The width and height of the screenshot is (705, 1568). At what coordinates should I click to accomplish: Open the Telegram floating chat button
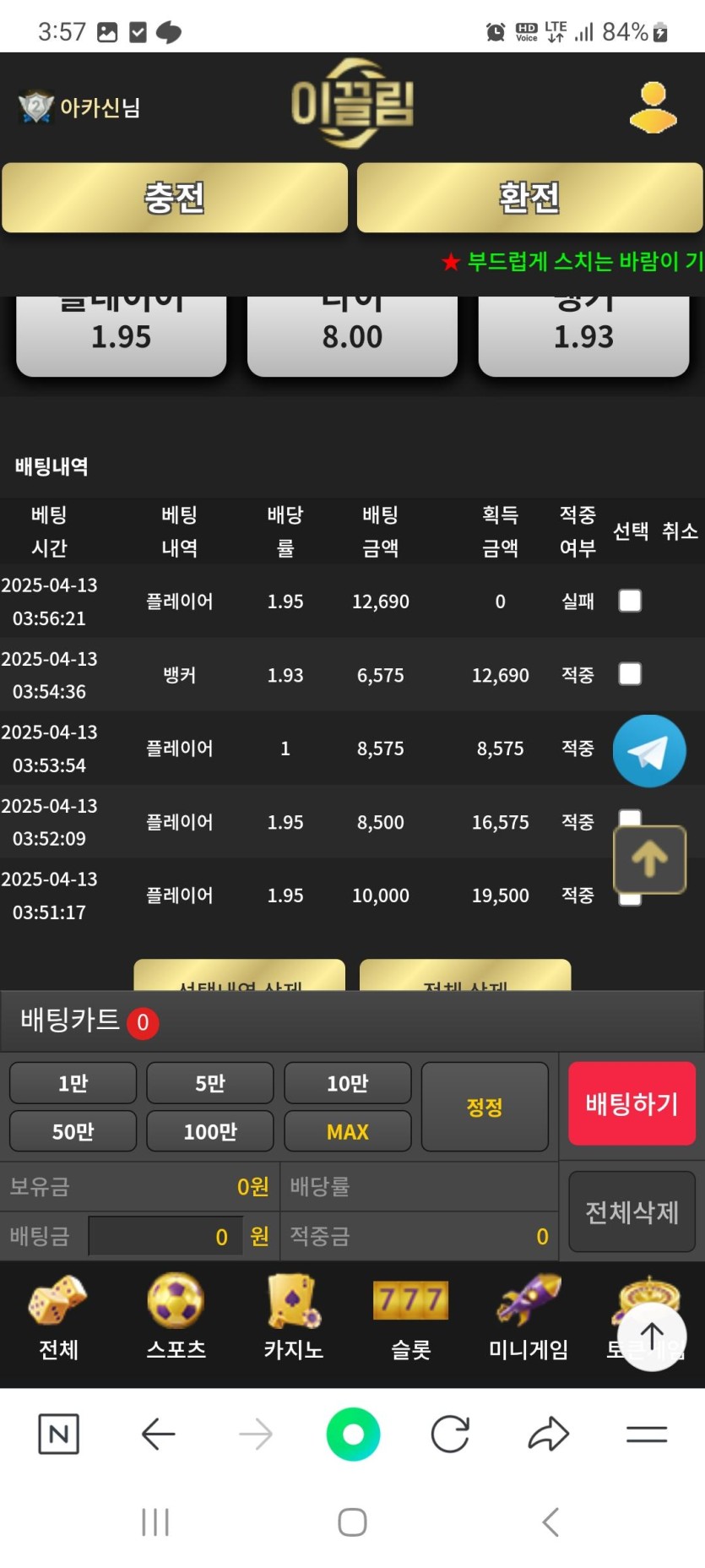click(648, 751)
